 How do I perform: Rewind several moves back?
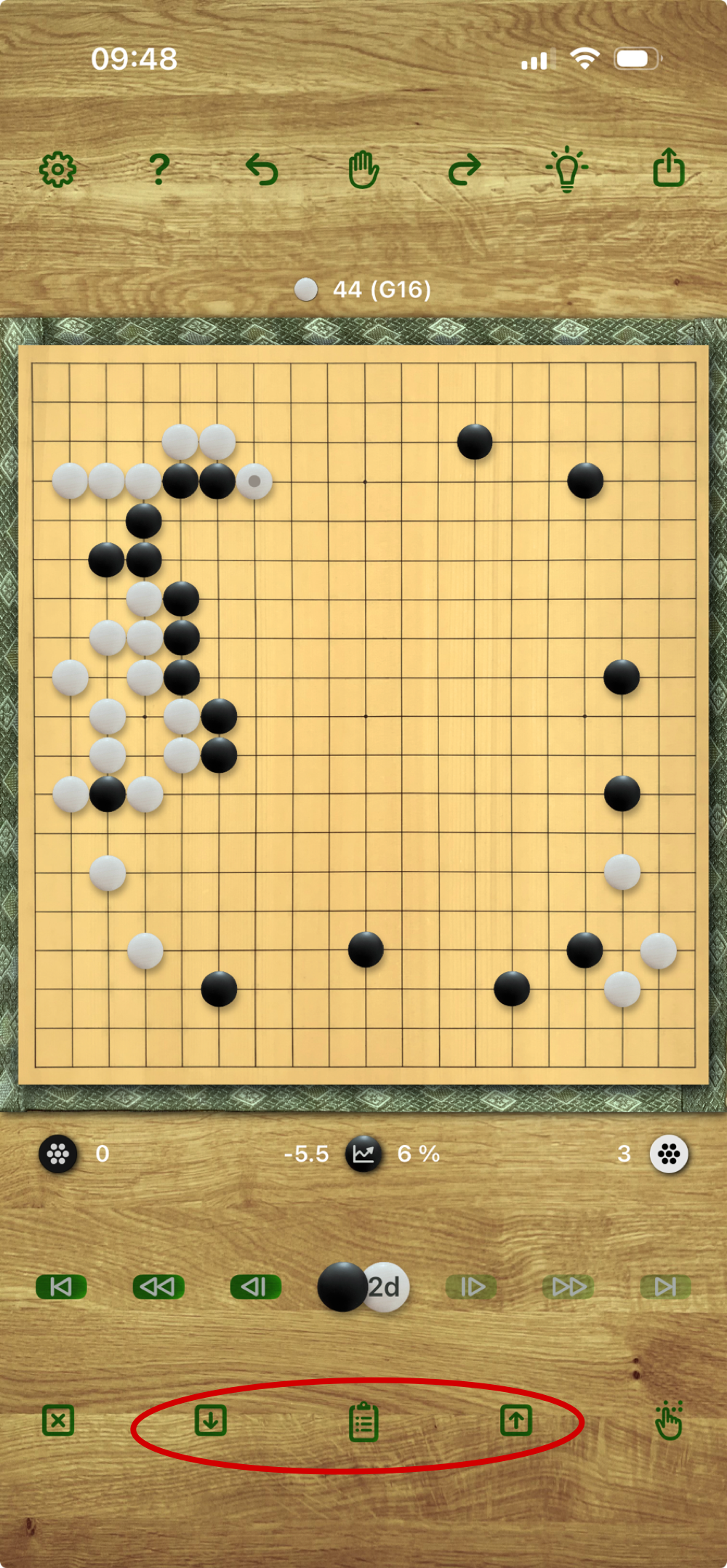pyautogui.click(x=158, y=1287)
